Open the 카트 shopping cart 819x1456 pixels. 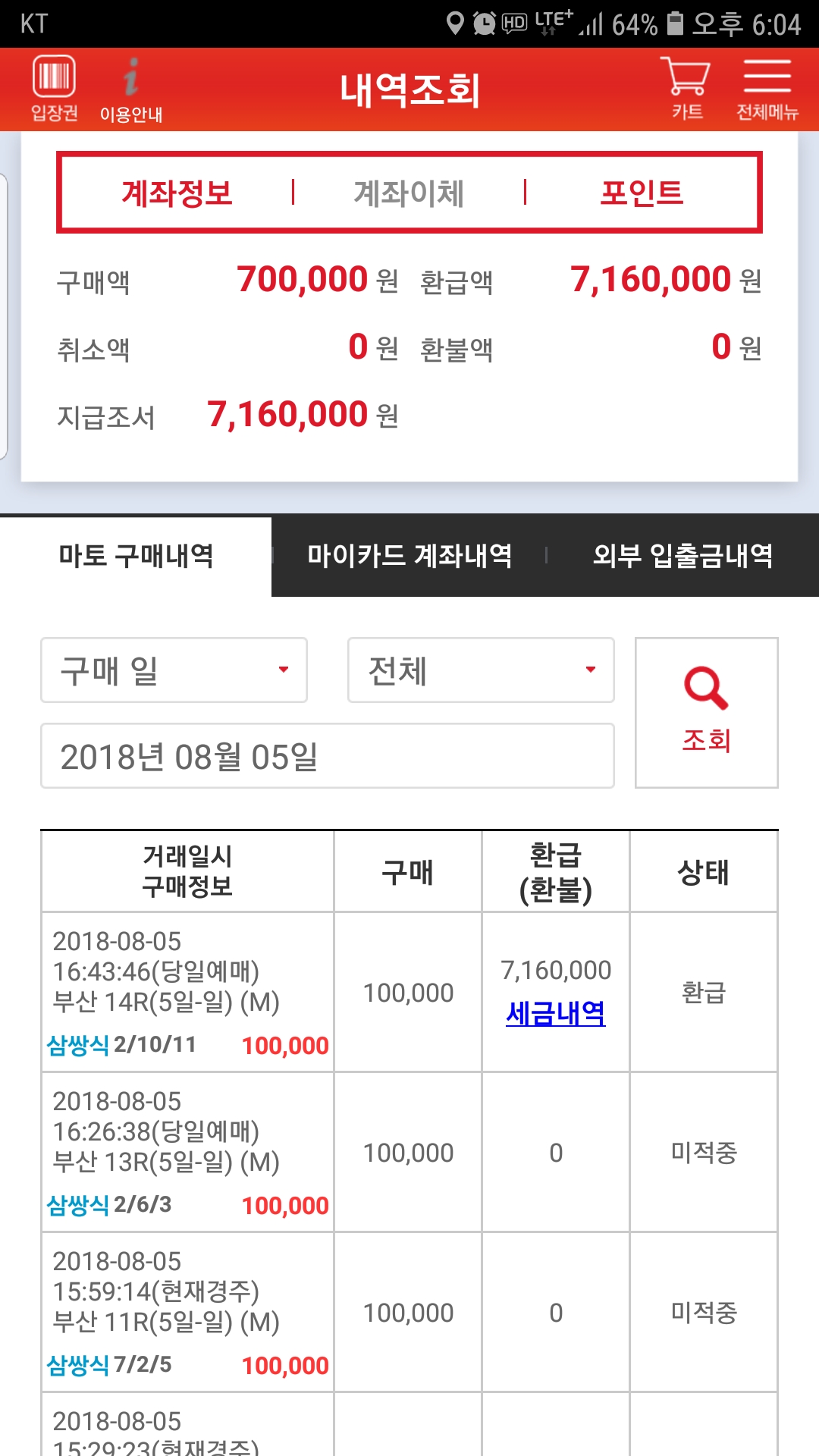pos(686,89)
